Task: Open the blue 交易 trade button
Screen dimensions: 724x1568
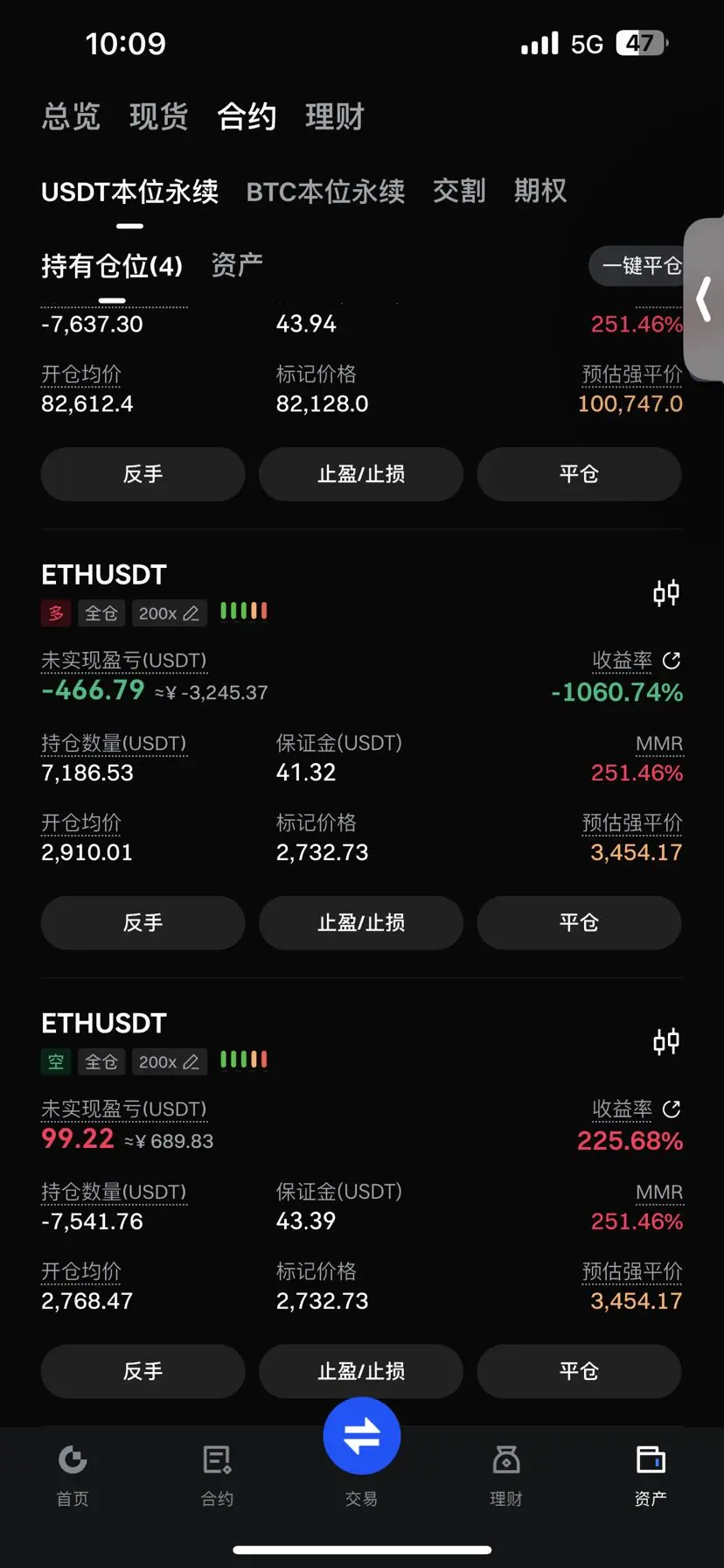Action: (362, 1437)
